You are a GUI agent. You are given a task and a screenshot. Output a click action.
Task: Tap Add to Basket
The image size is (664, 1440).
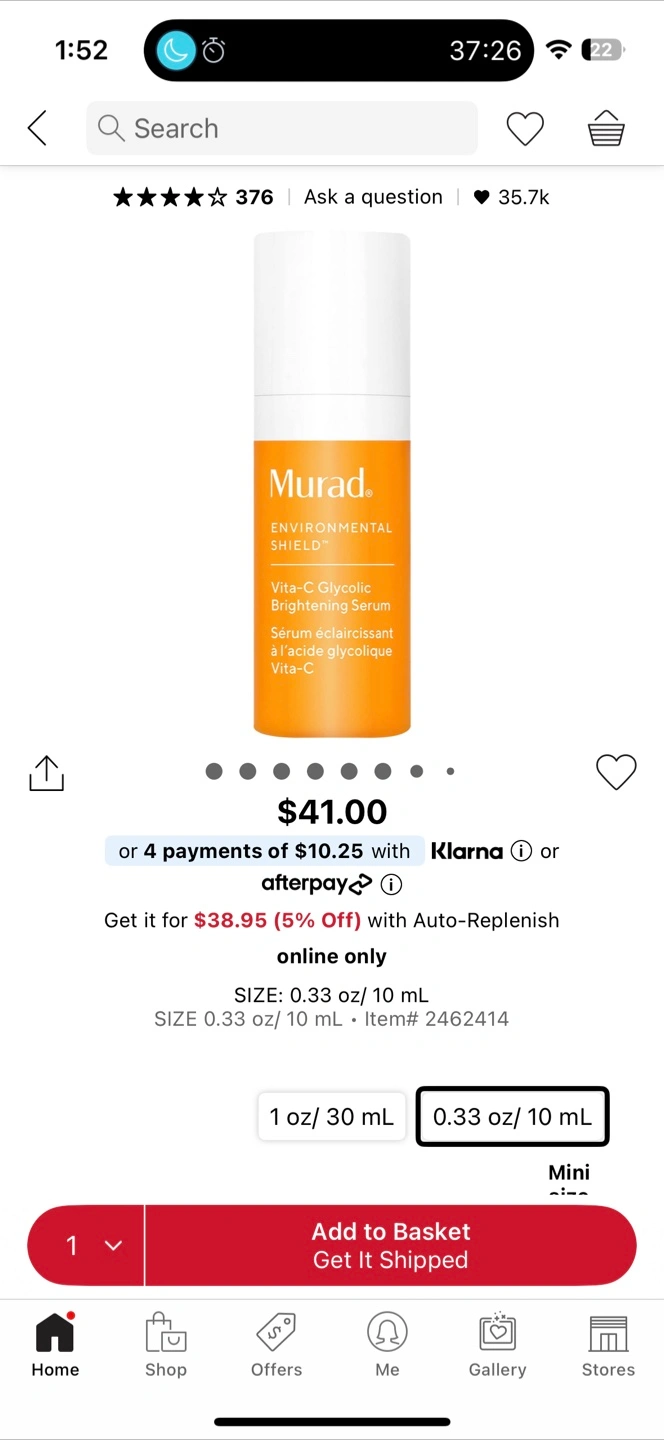click(x=391, y=1245)
